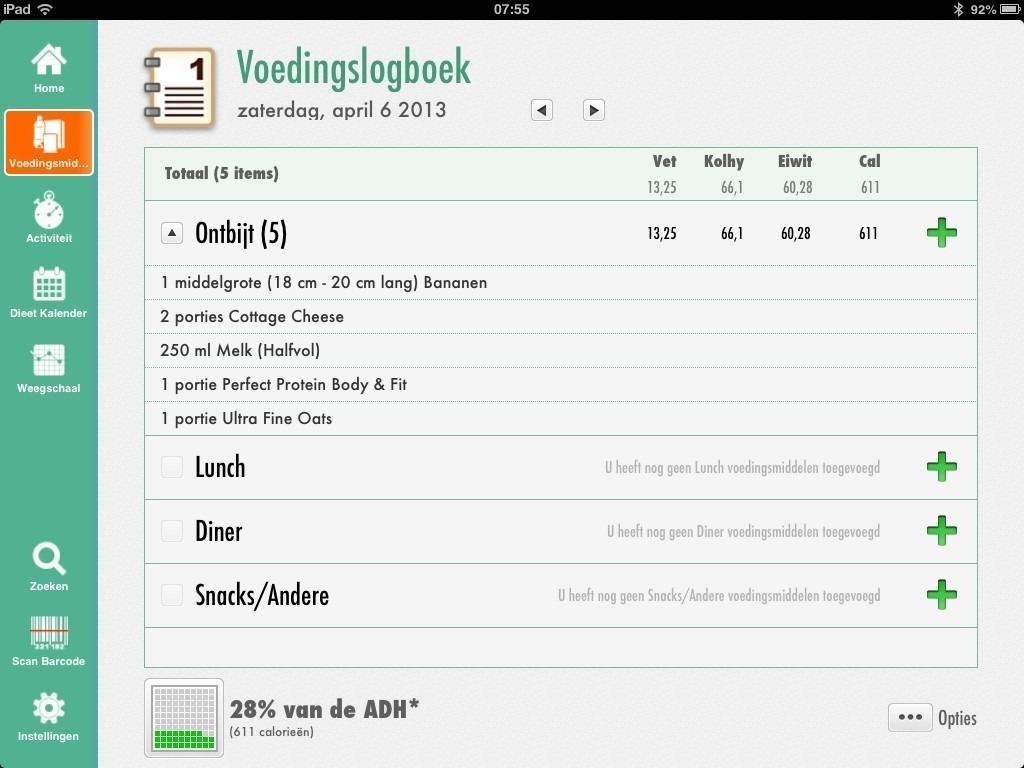Collapse the Ontbijt section
Image resolution: width=1024 pixels, height=768 pixels.
coord(172,233)
